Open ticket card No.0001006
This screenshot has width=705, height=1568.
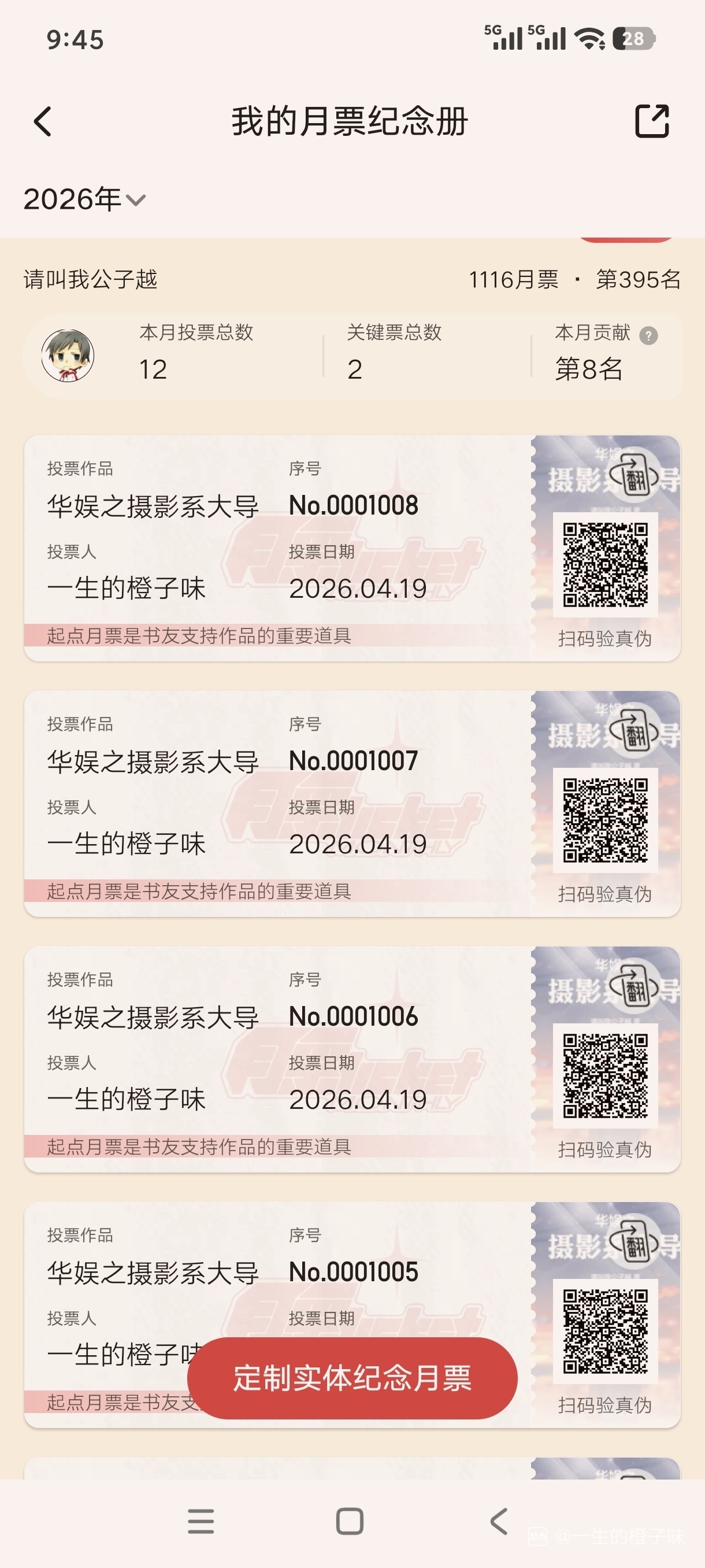click(x=352, y=1059)
